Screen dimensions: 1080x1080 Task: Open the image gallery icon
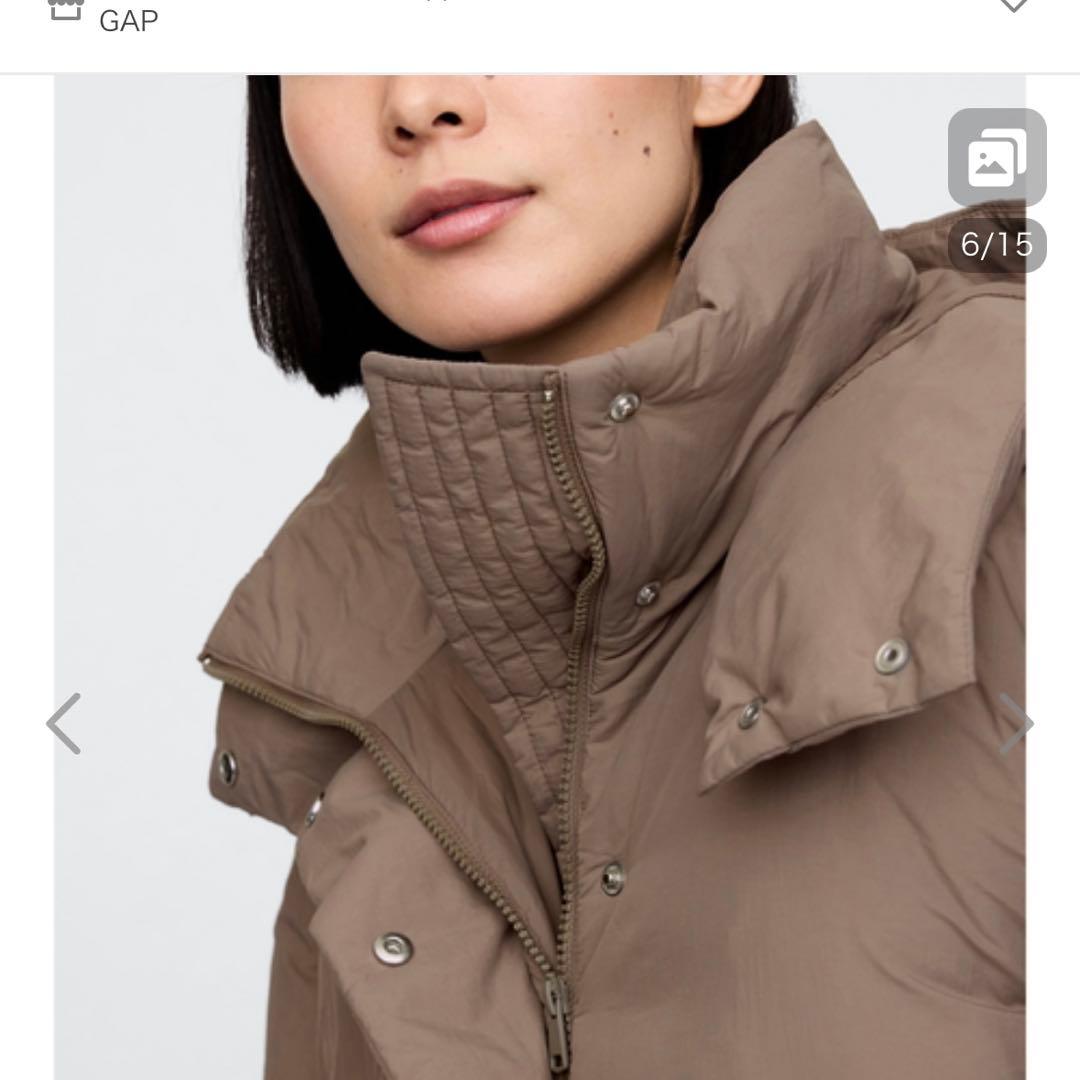pos(996,159)
